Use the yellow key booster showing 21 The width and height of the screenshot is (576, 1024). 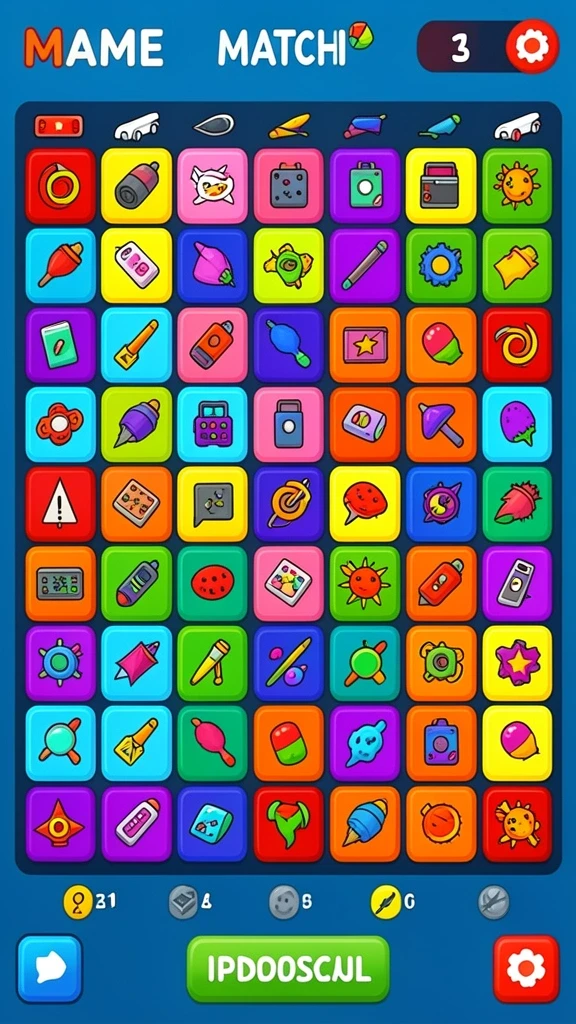(89, 902)
